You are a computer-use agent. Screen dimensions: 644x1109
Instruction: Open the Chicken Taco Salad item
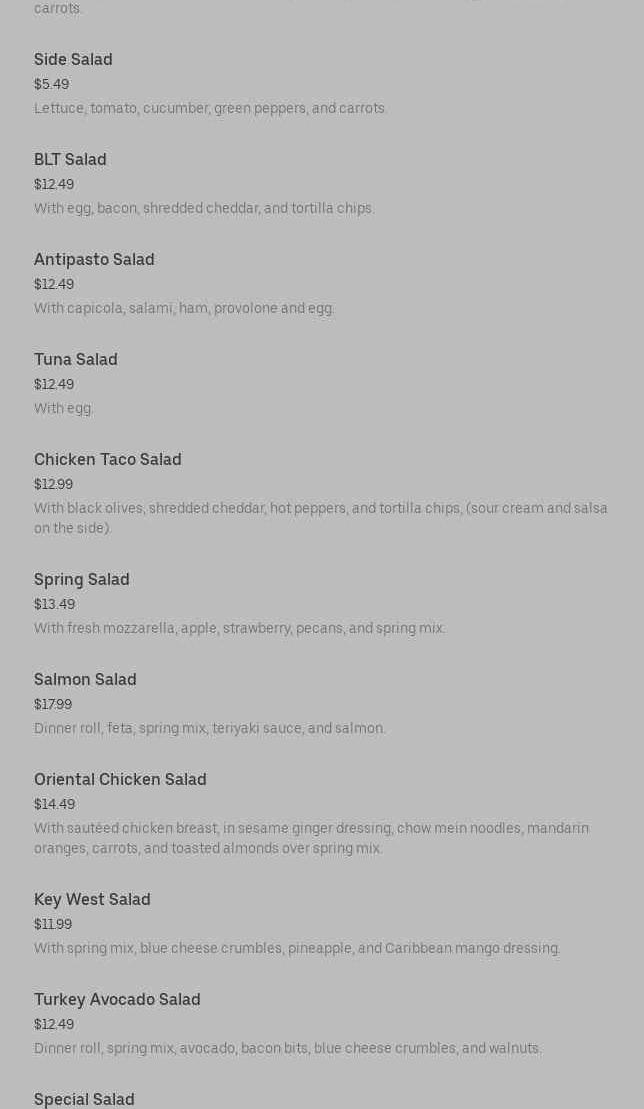click(108, 460)
